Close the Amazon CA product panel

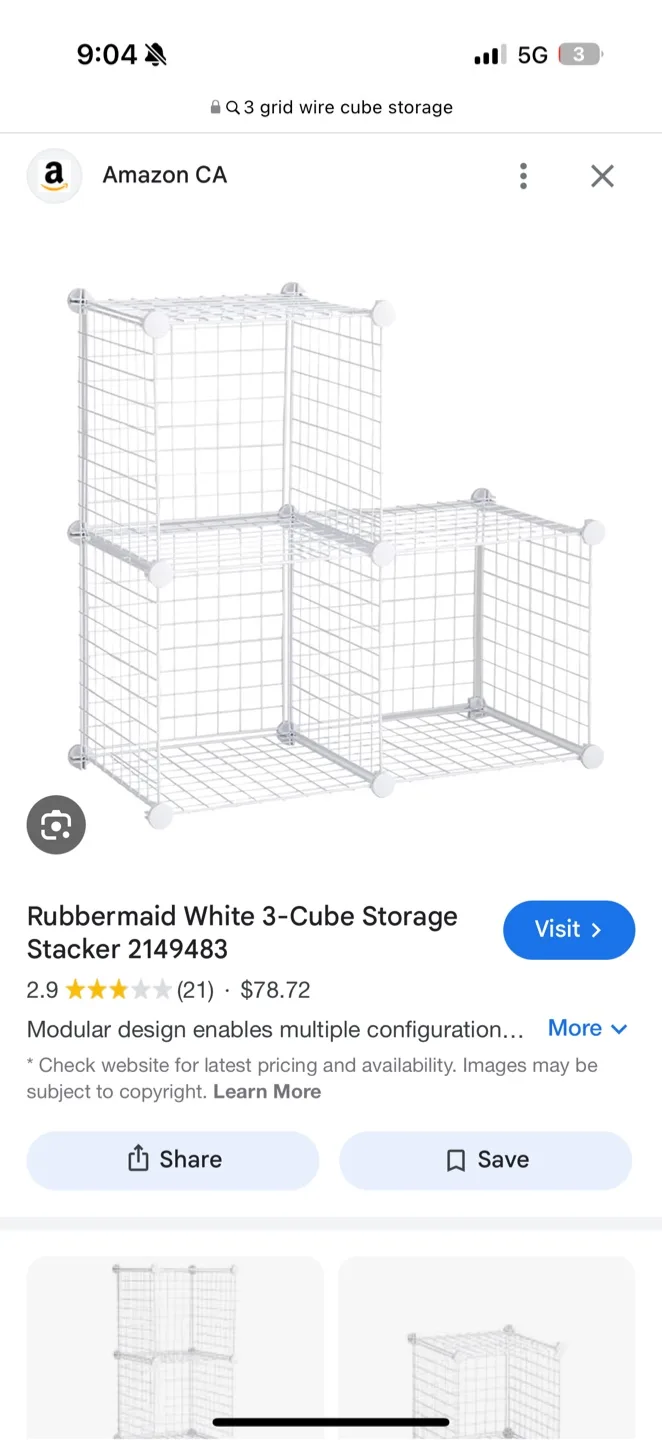coord(602,176)
